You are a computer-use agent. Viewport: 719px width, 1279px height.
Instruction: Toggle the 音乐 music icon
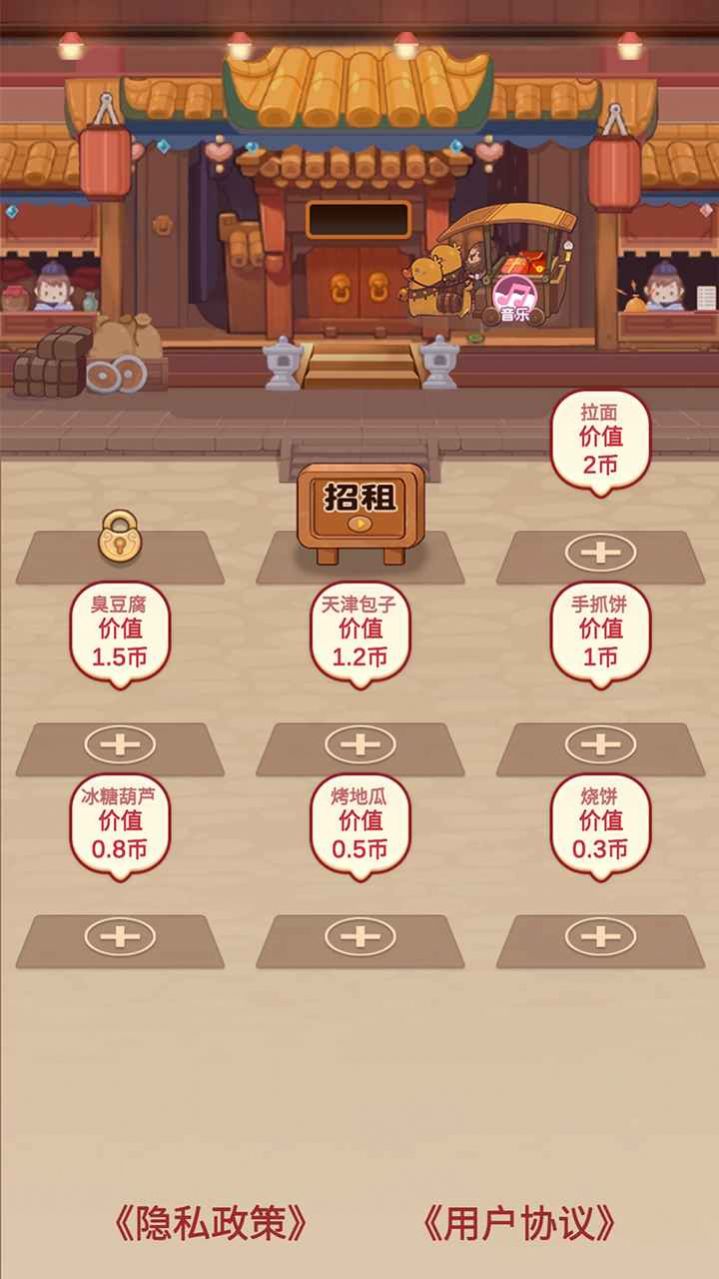pos(515,297)
